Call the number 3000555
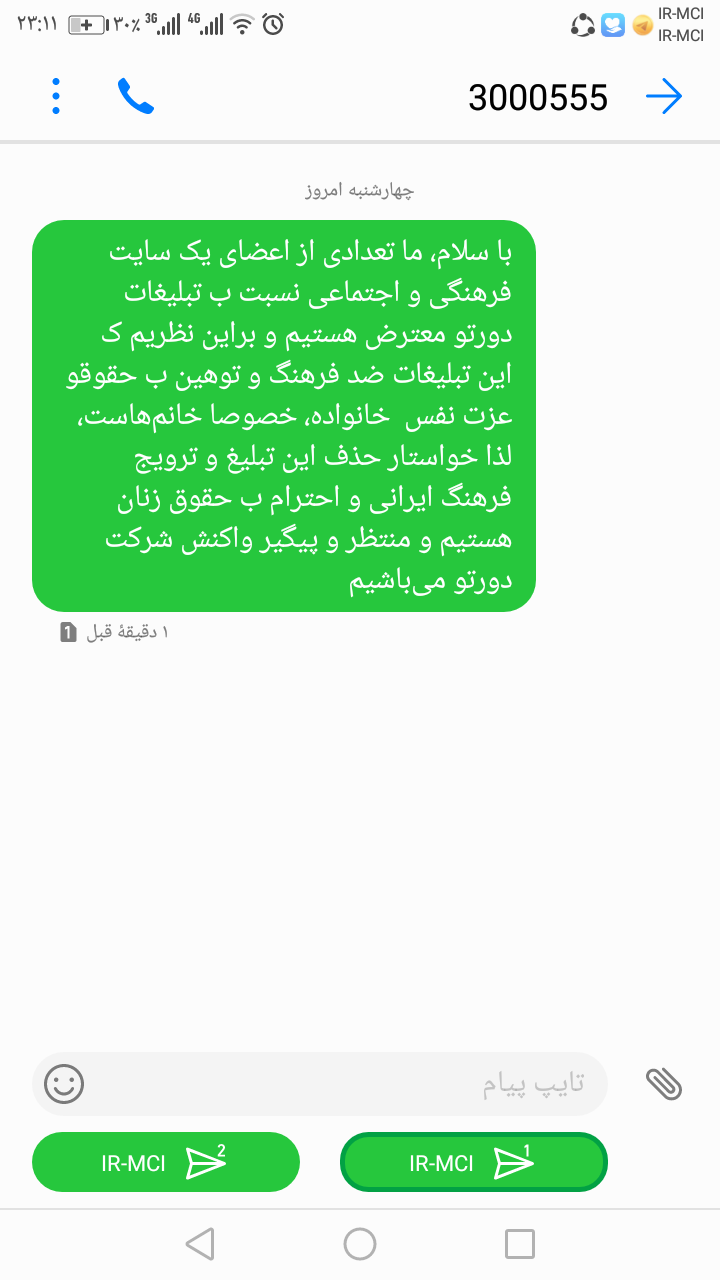The width and height of the screenshot is (720, 1280). 136,96
